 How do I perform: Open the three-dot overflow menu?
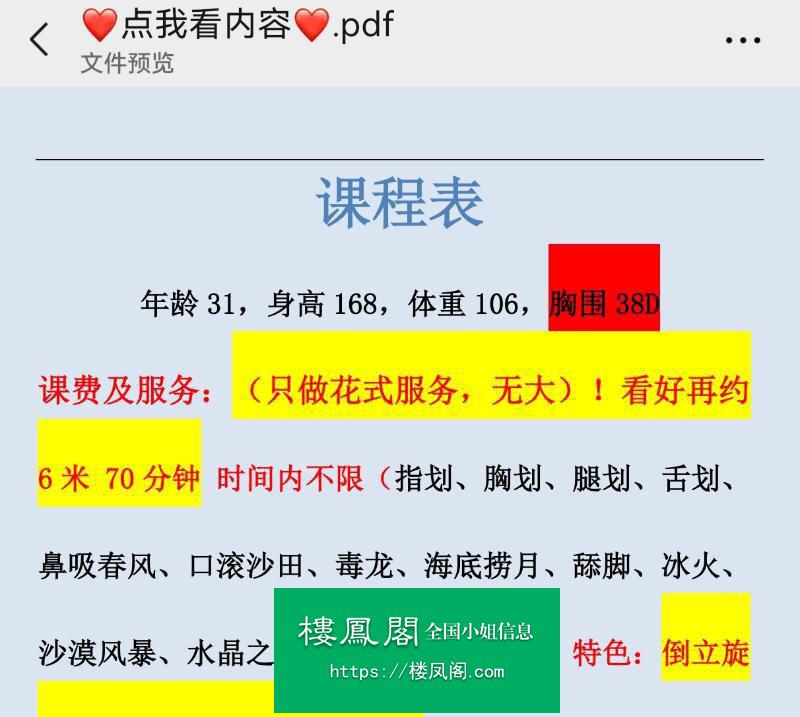tap(742, 40)
